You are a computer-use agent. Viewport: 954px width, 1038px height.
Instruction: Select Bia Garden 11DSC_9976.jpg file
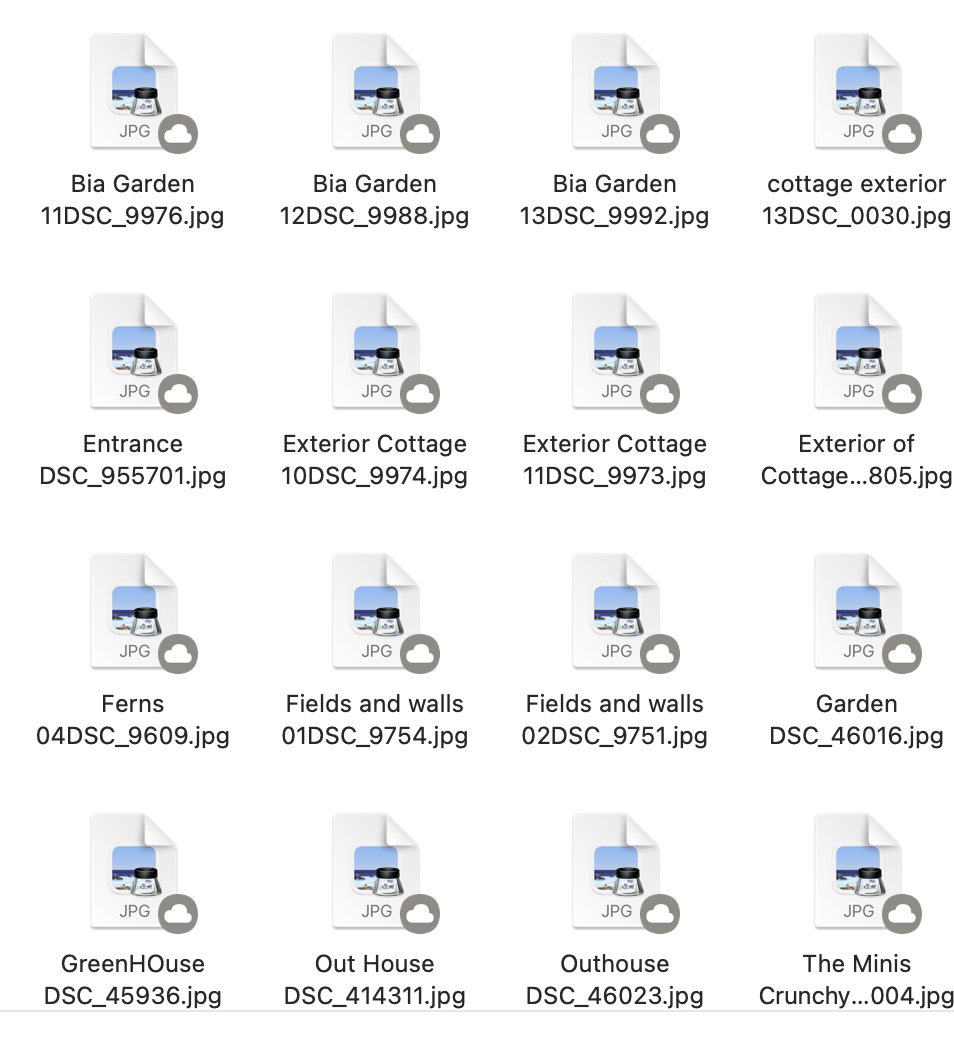(x=133, y=92)
